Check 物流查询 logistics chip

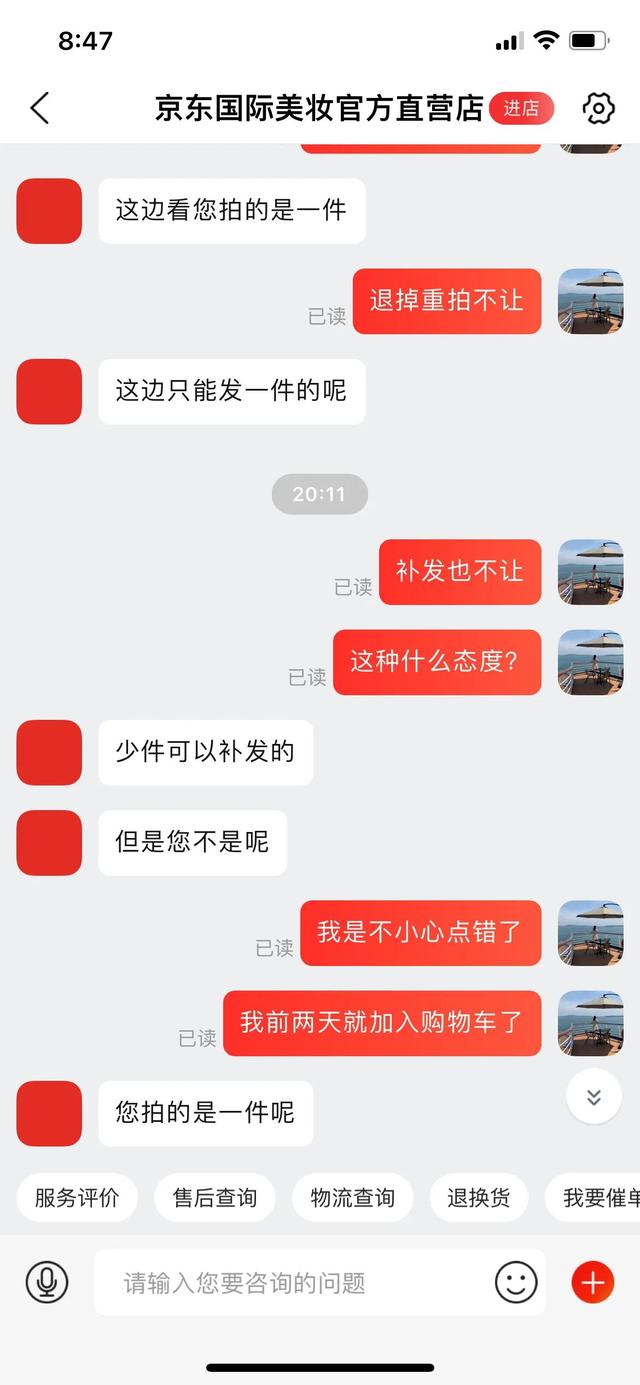click(x=352, y=1197)
